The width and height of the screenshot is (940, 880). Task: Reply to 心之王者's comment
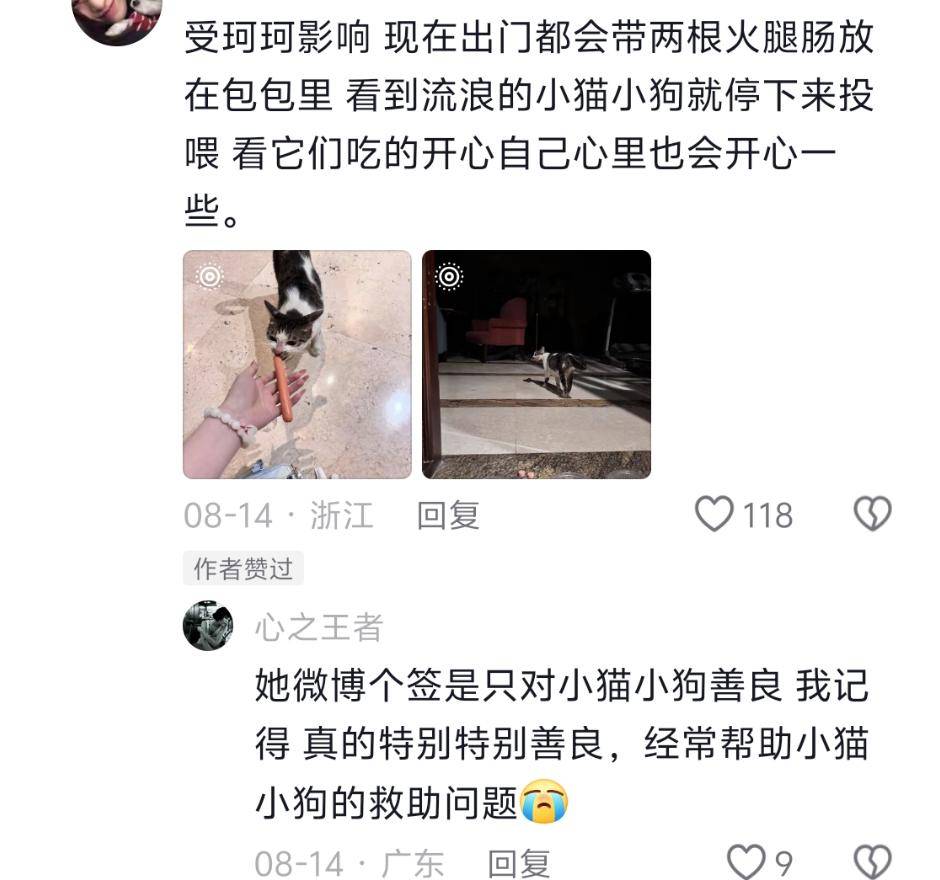tap(518, 862)
